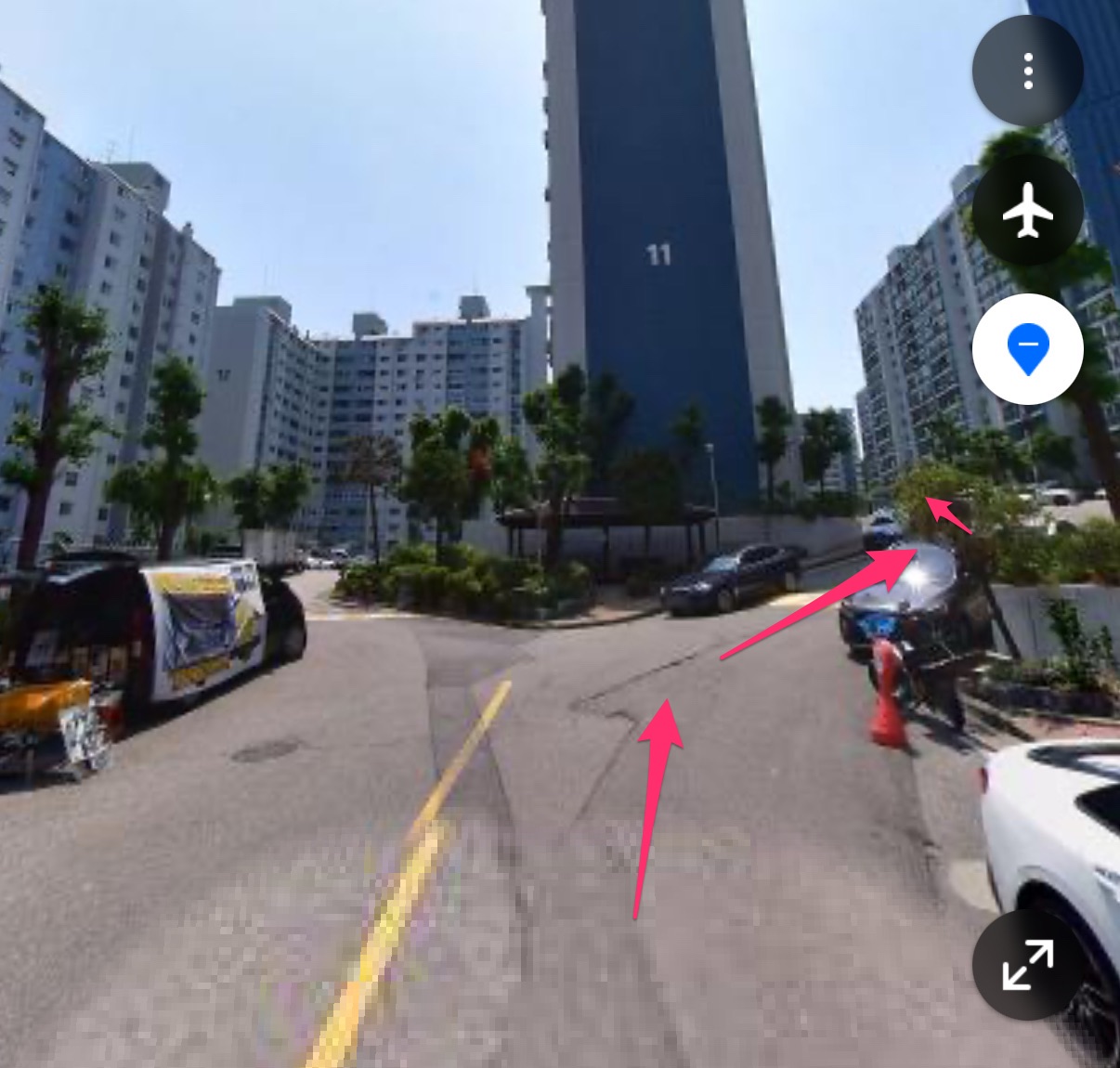Viewport: 1120px width, 1068px height.
Task: Open the three-dot overflow menu
Action: click(x=1027, y=72)
